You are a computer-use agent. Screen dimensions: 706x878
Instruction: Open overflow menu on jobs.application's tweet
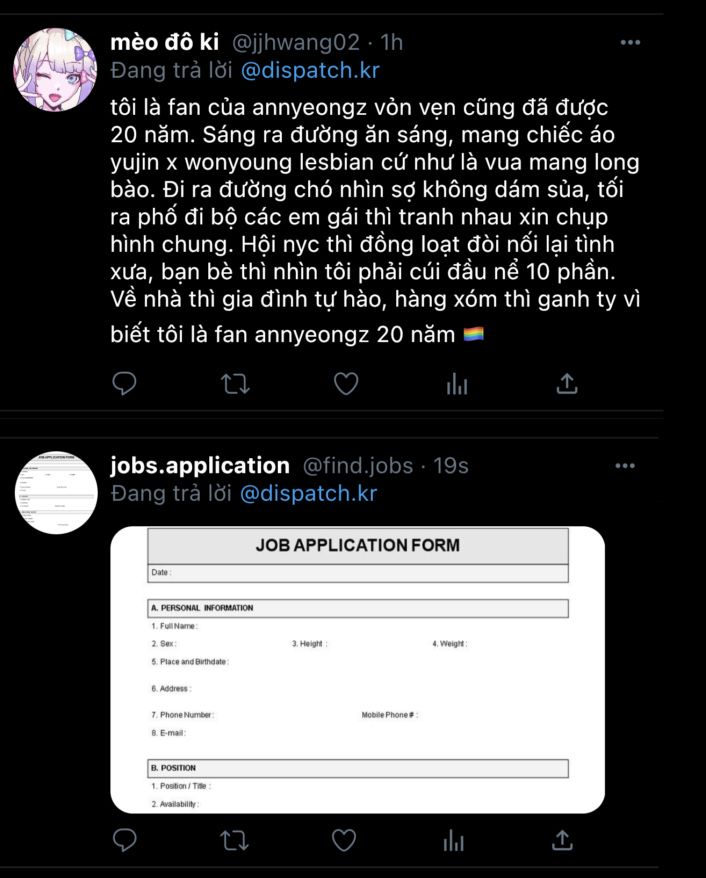click(x=626, y=466)
